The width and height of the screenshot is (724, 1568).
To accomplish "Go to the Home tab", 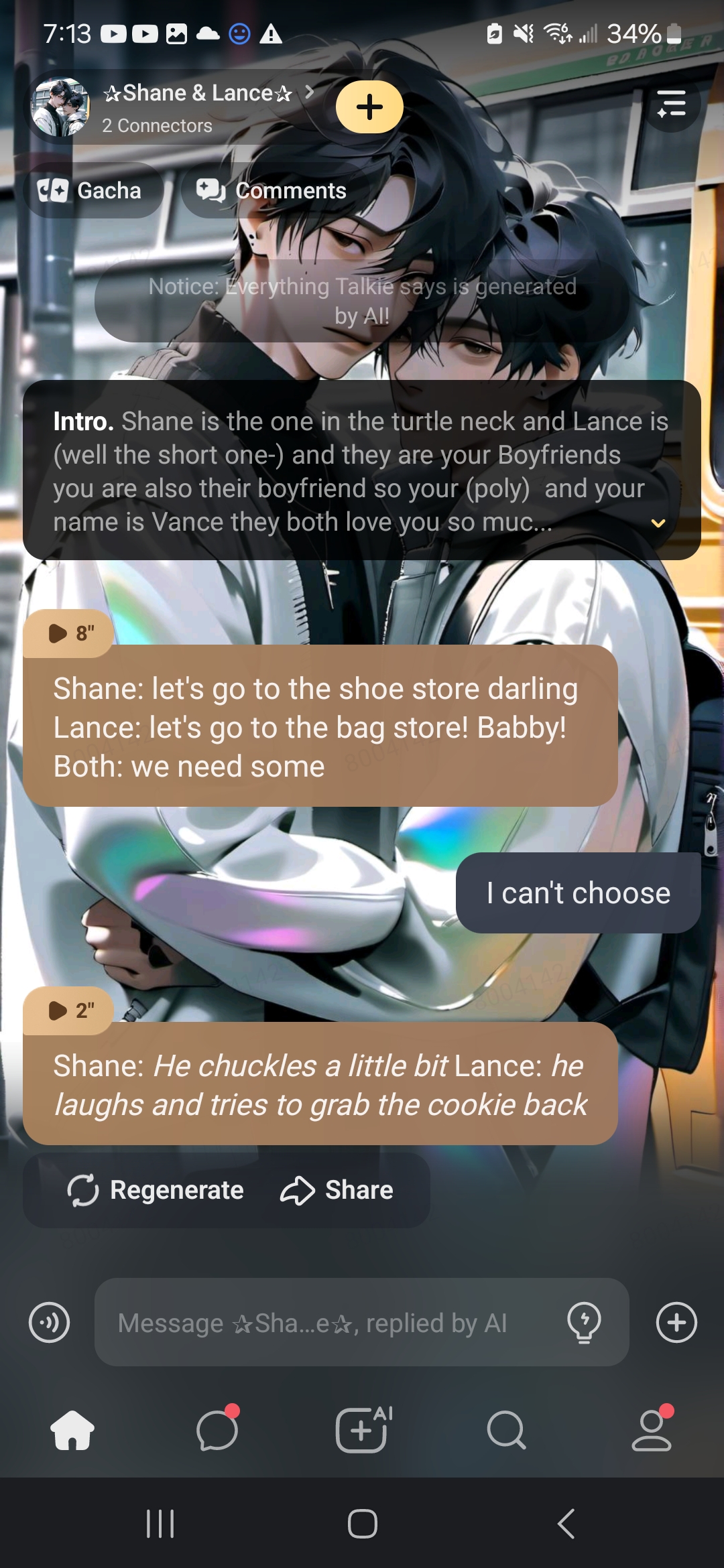I will 72,1430.
